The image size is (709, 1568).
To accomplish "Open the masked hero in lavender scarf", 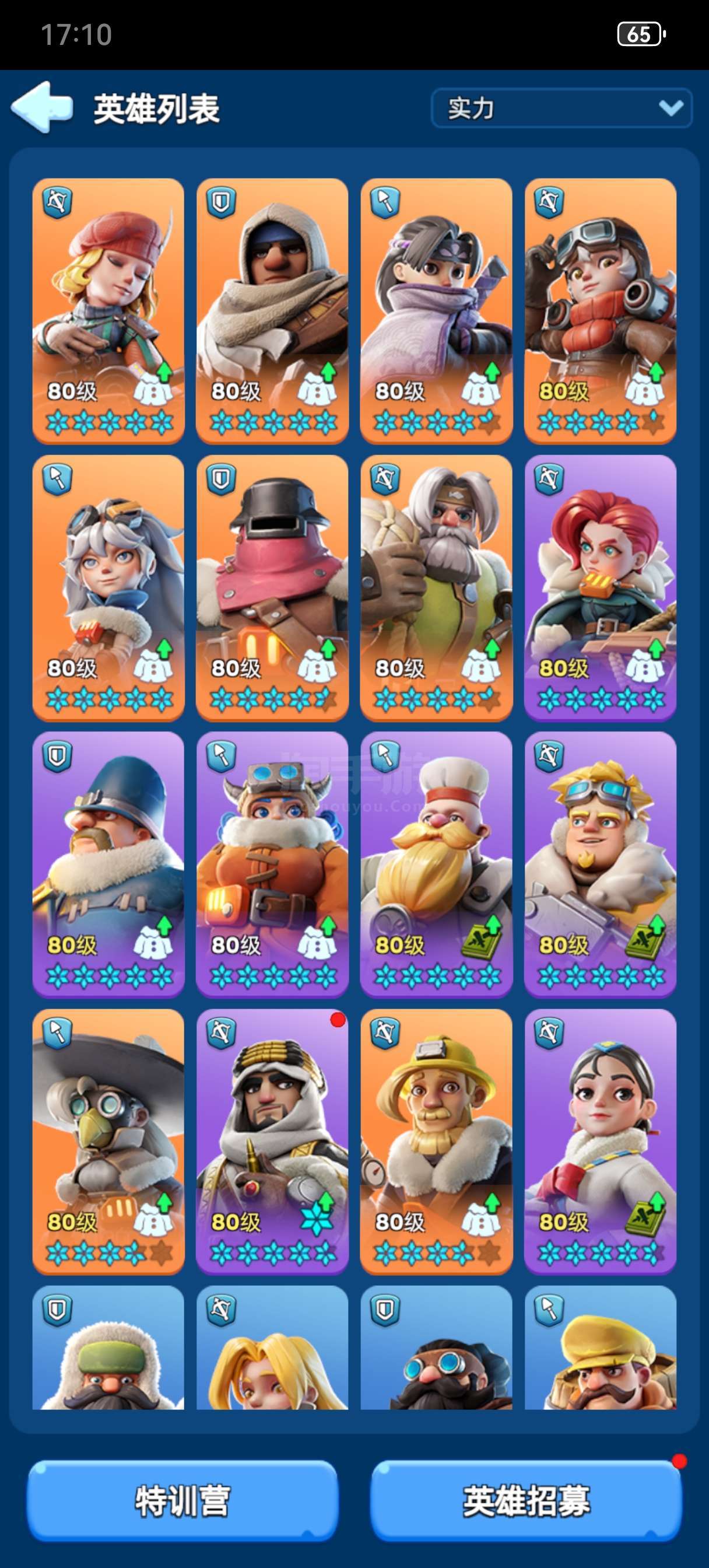I will (x=436, y=311).
